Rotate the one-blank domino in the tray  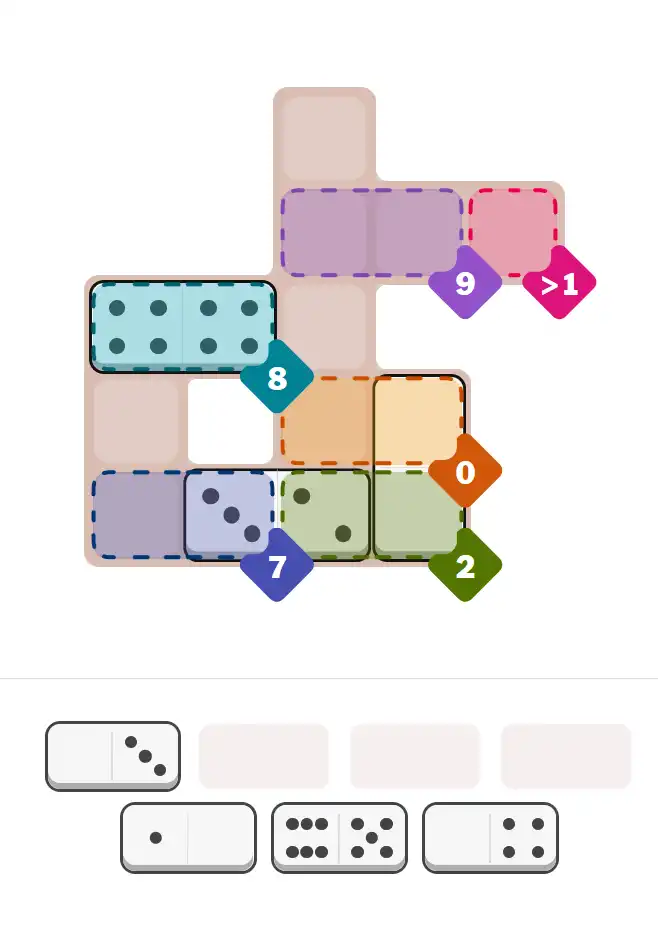click(188, 837)
